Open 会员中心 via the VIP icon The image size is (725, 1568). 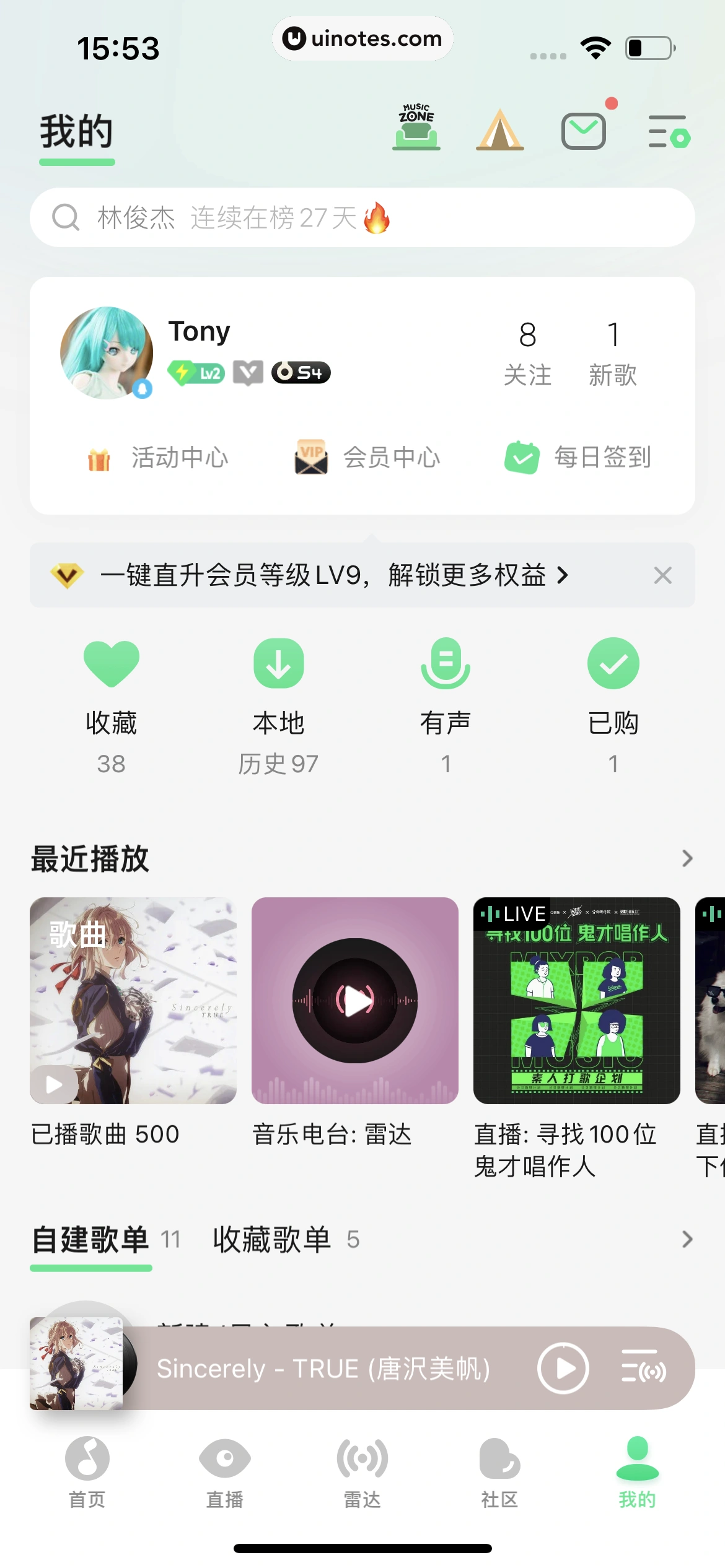click(x=310, y=458)
